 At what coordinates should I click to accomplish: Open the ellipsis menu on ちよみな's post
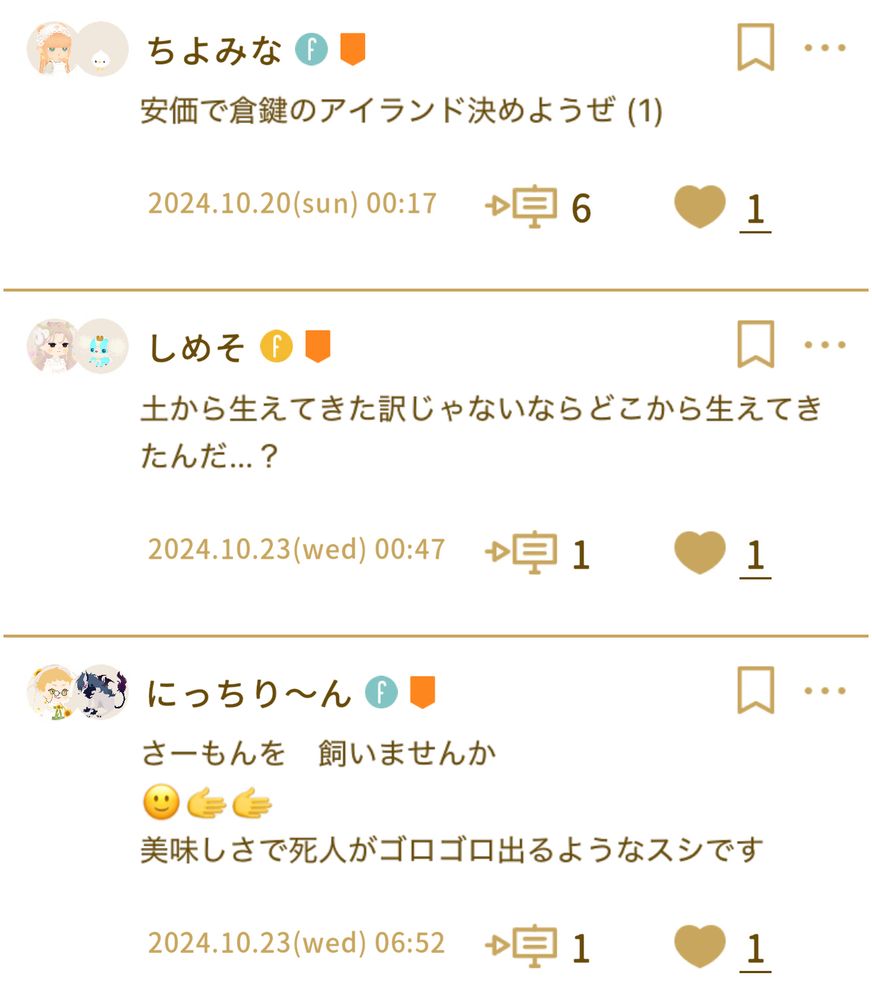pyautogui.click(x=826, y=46)
